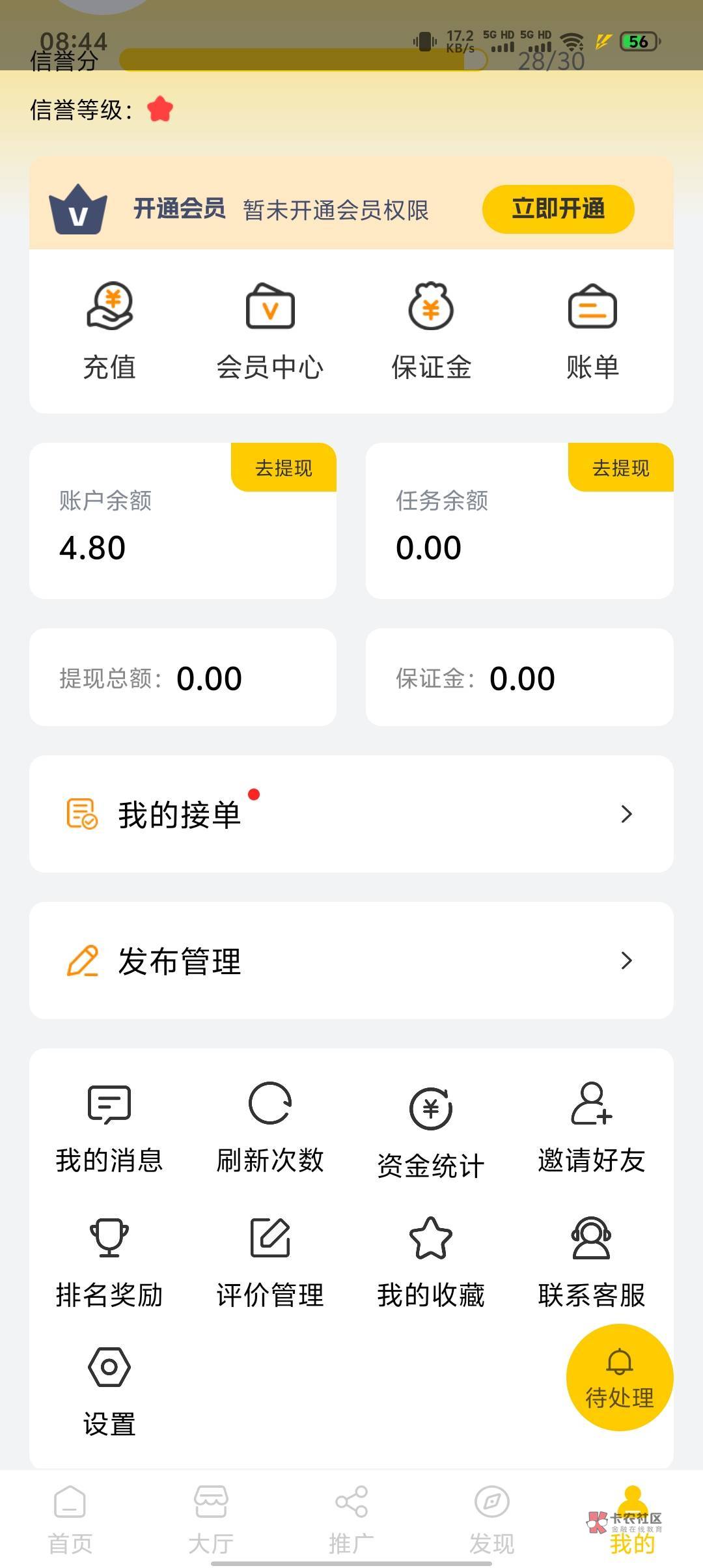
Task: Tap the floating 待处理 bell button
Action: click(620, 1378)
